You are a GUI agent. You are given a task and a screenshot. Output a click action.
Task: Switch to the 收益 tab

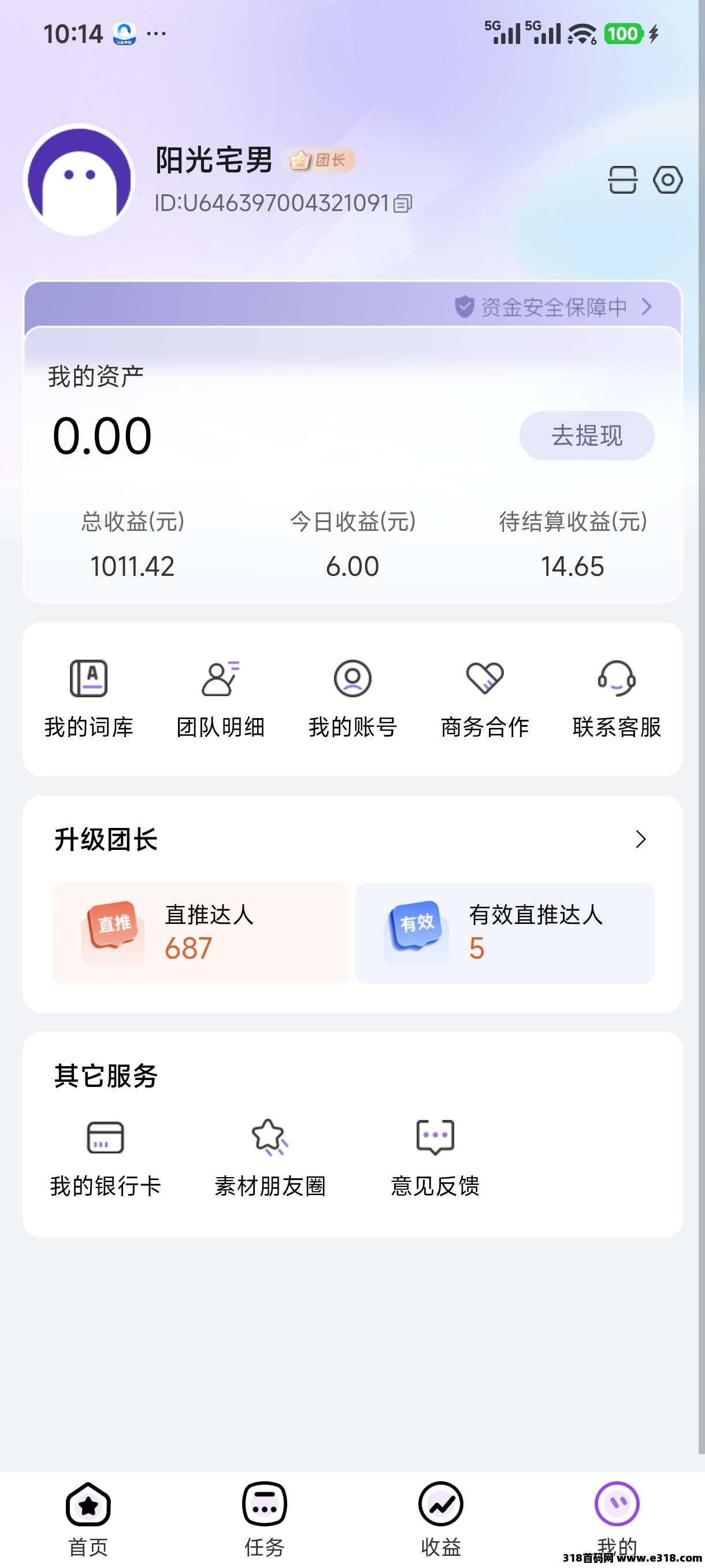[x=441, y=1519]
